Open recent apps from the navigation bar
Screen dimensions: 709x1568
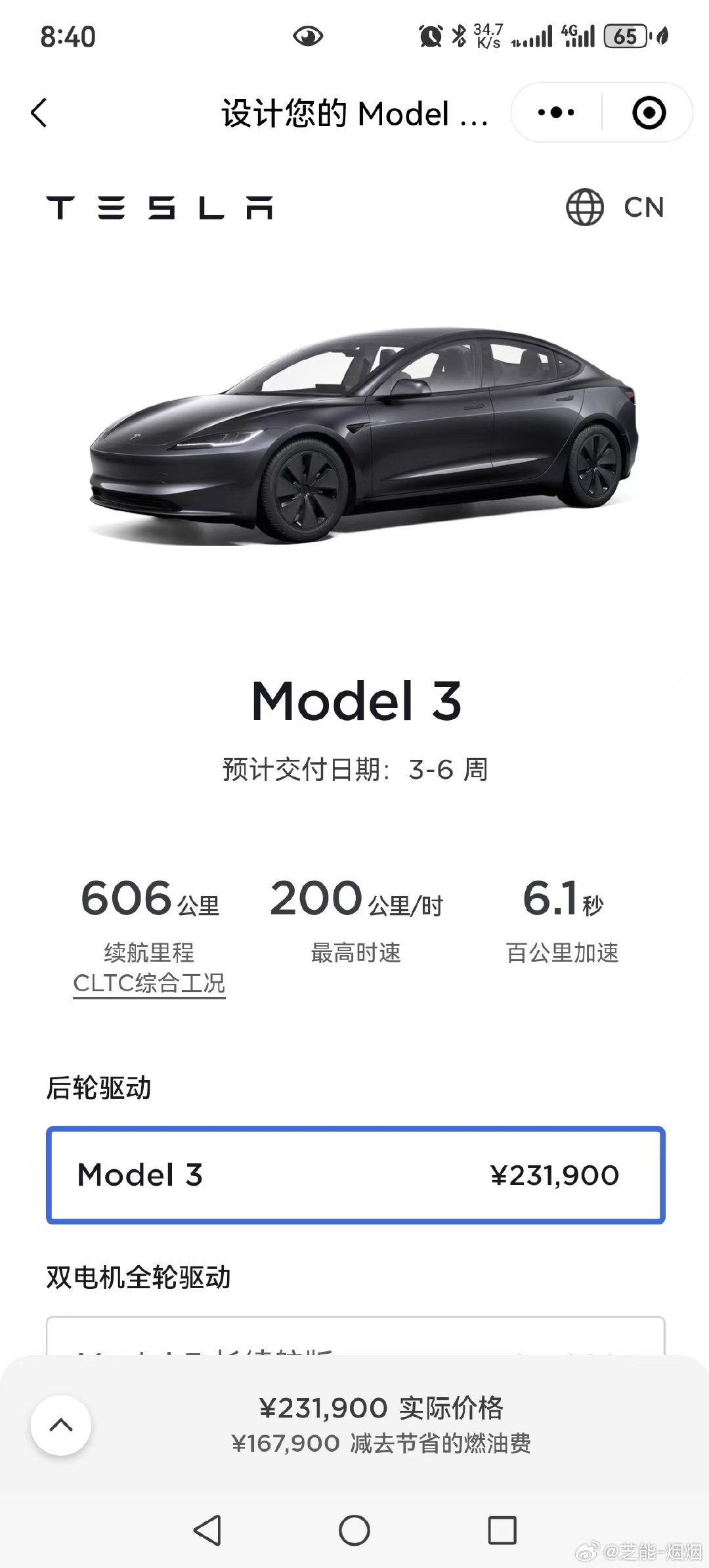pyautogui.click(x=502, y=1530)
